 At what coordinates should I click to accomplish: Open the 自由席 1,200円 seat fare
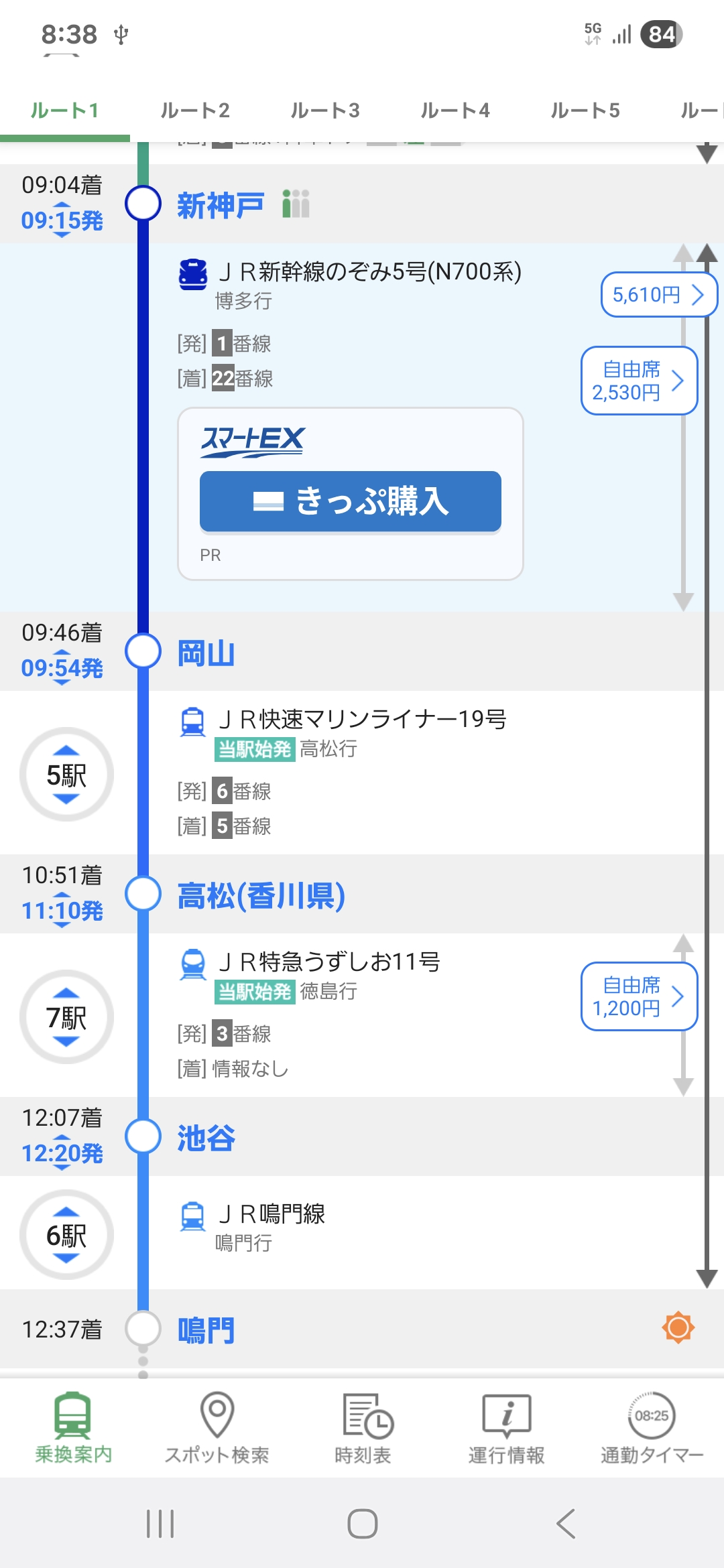pyautogui.click(x=639, y=996)
